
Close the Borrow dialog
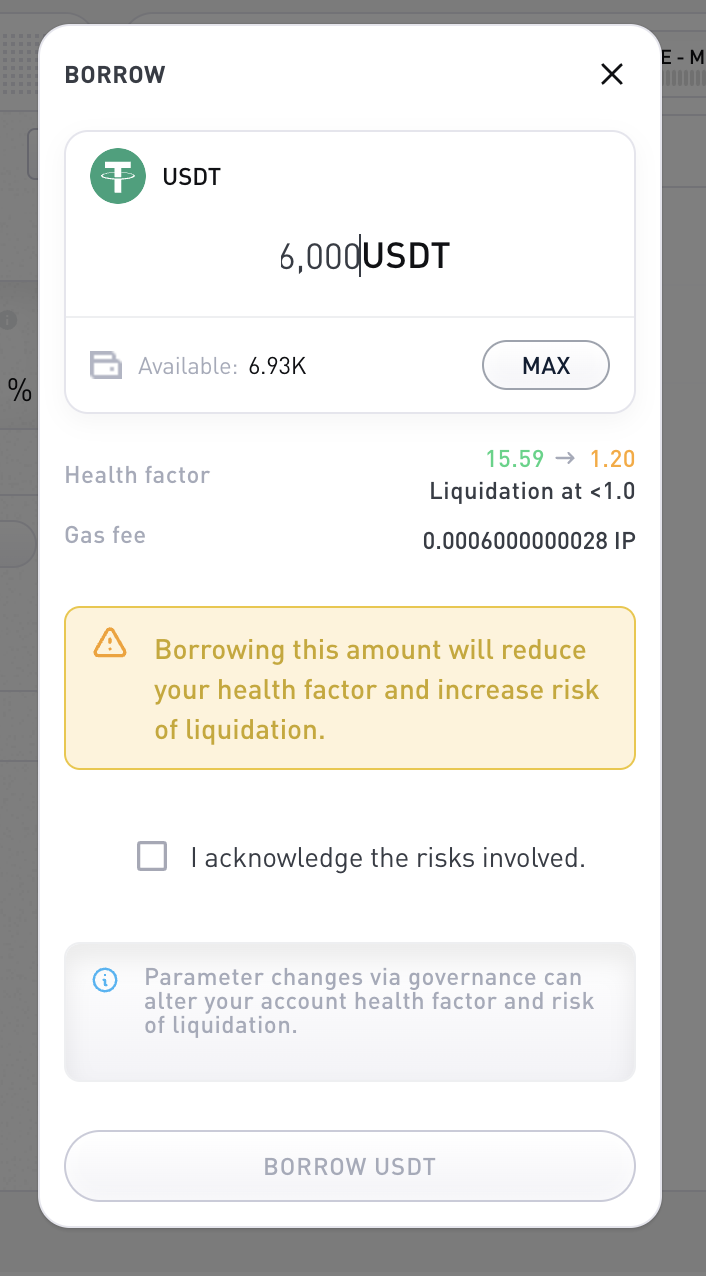(x=611, y=74)
